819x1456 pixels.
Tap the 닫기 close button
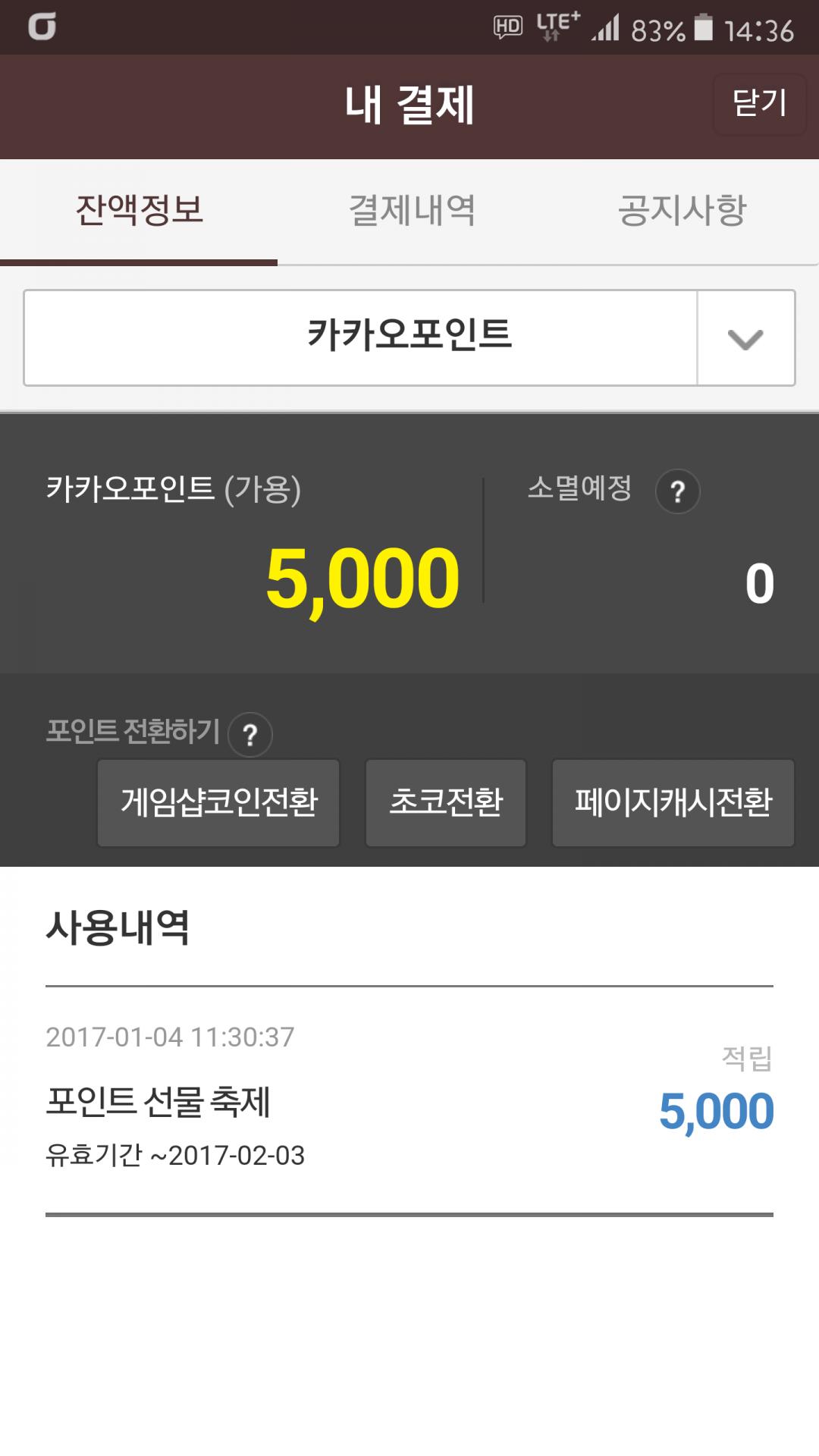point(759,105)
